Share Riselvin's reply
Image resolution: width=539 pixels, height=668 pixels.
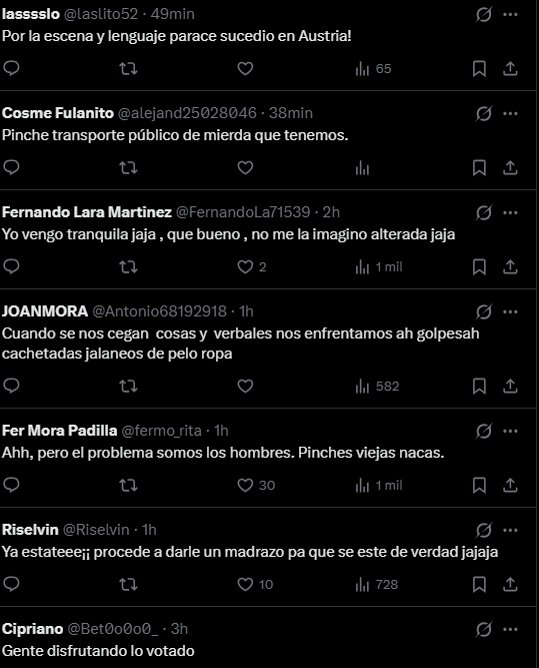510,584
